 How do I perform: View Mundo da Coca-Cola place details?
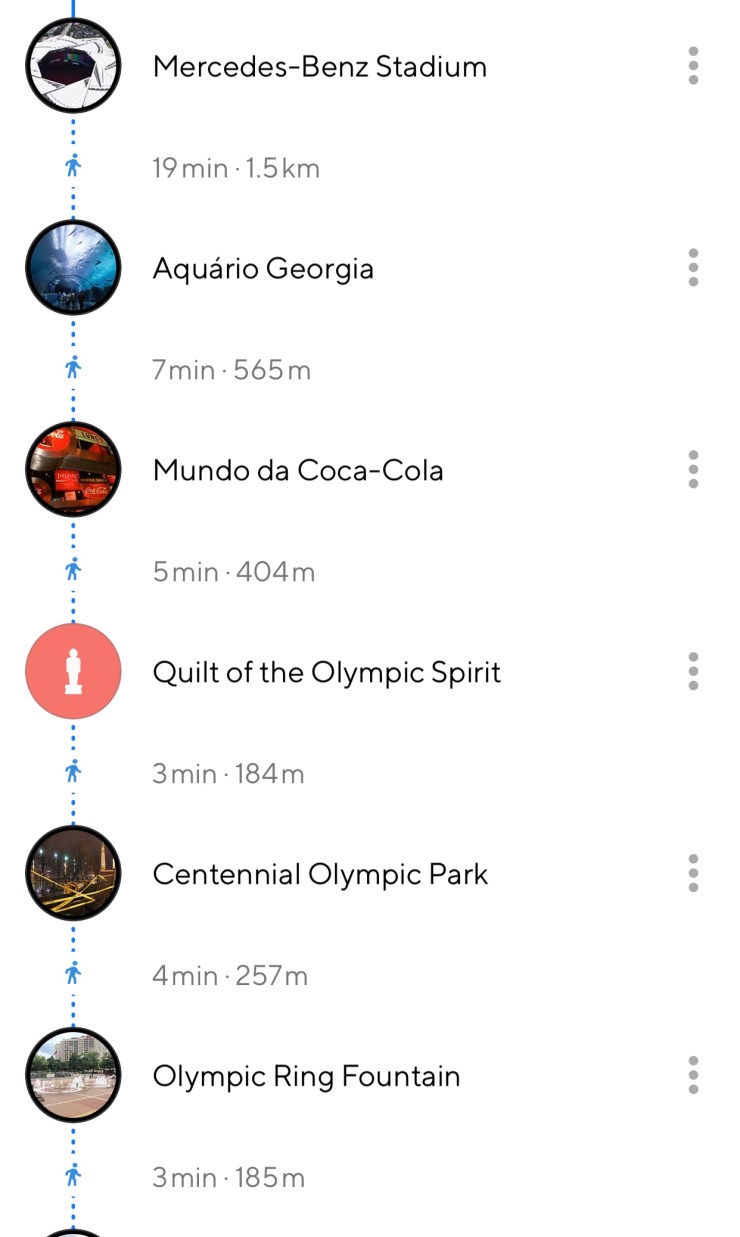pos(297,471)
